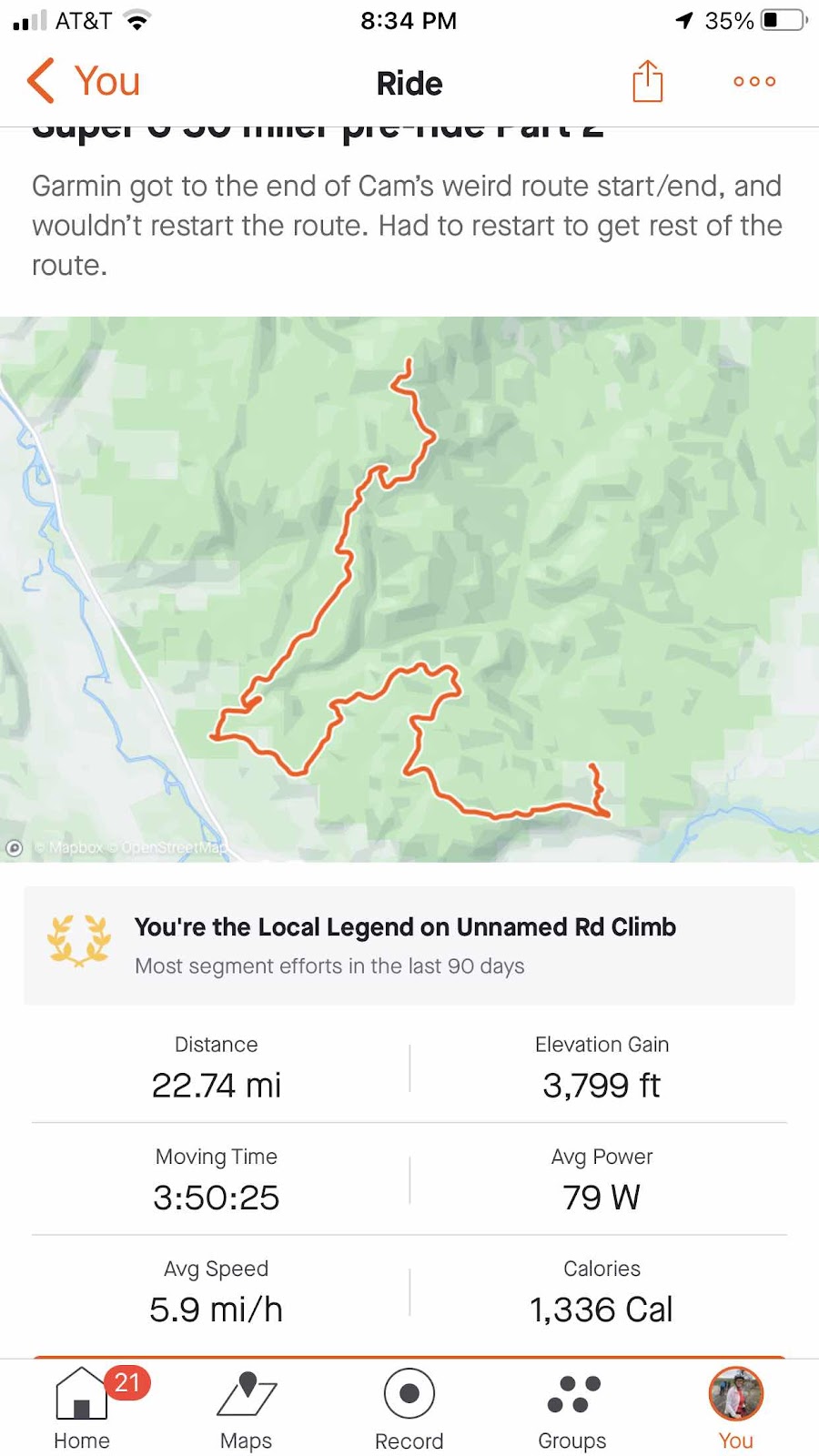This screenshot has width=819, height=1456.
Task: Open the map info icon
Action: click(15, 848)
